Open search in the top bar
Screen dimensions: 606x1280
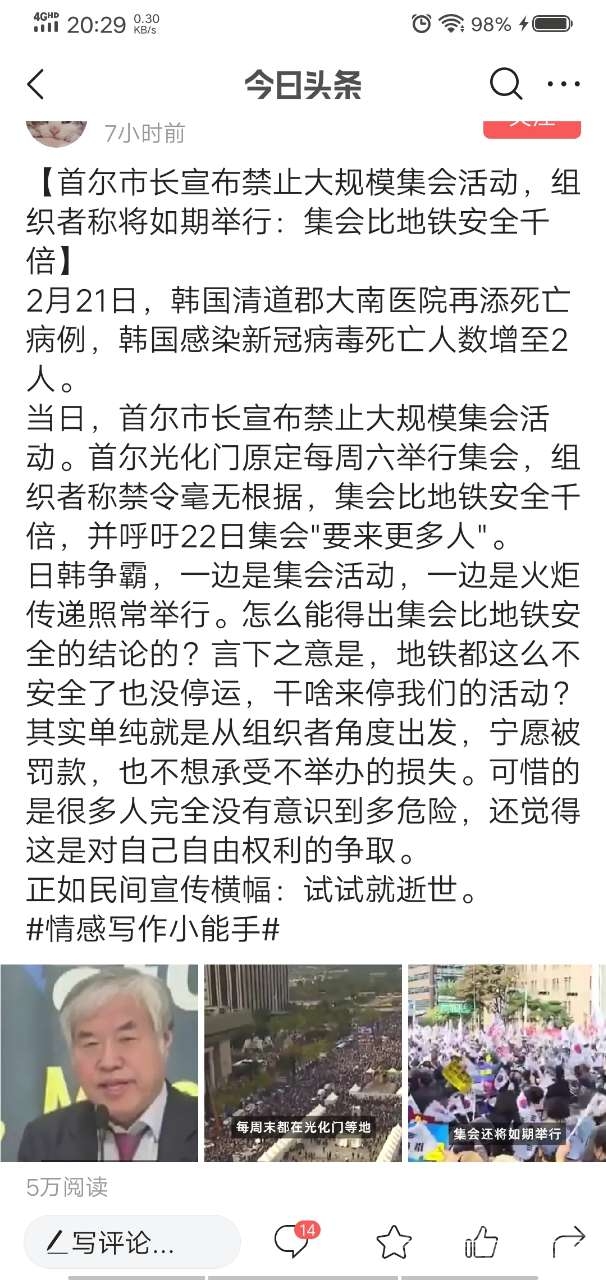click(x=505, y=85)
